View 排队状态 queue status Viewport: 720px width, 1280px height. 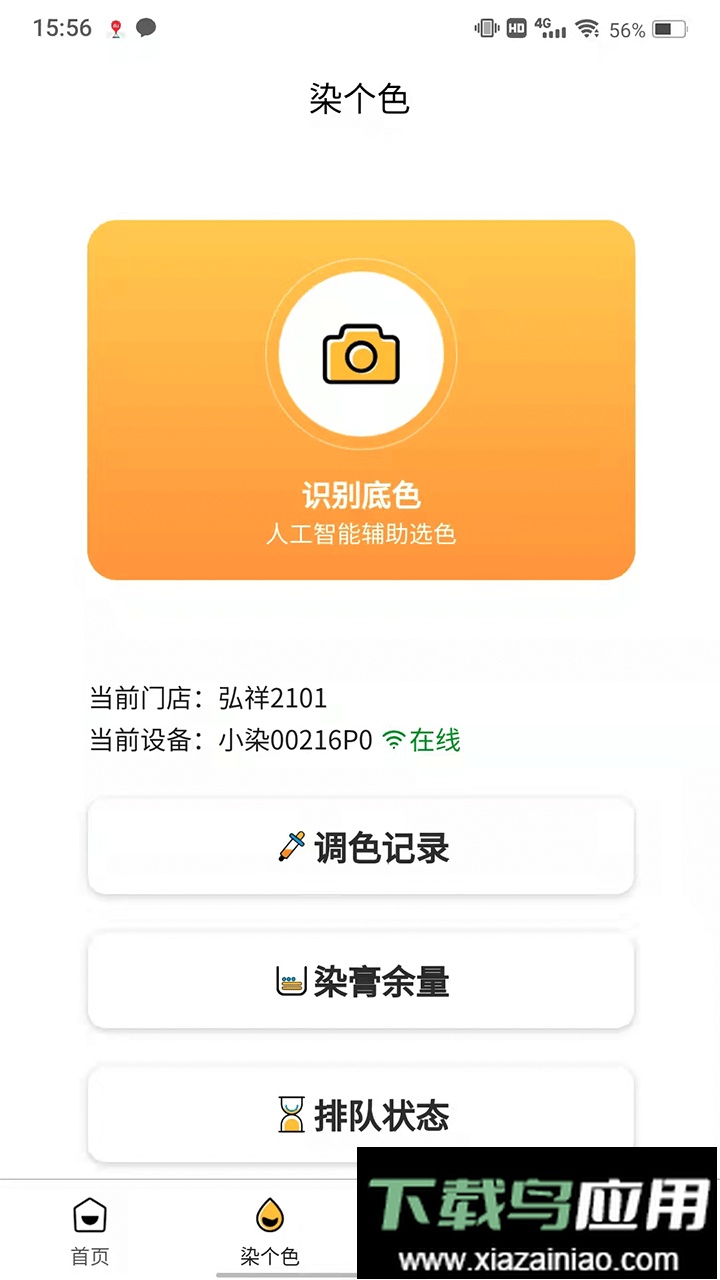pyautogui.click(x=361, y=1114)
